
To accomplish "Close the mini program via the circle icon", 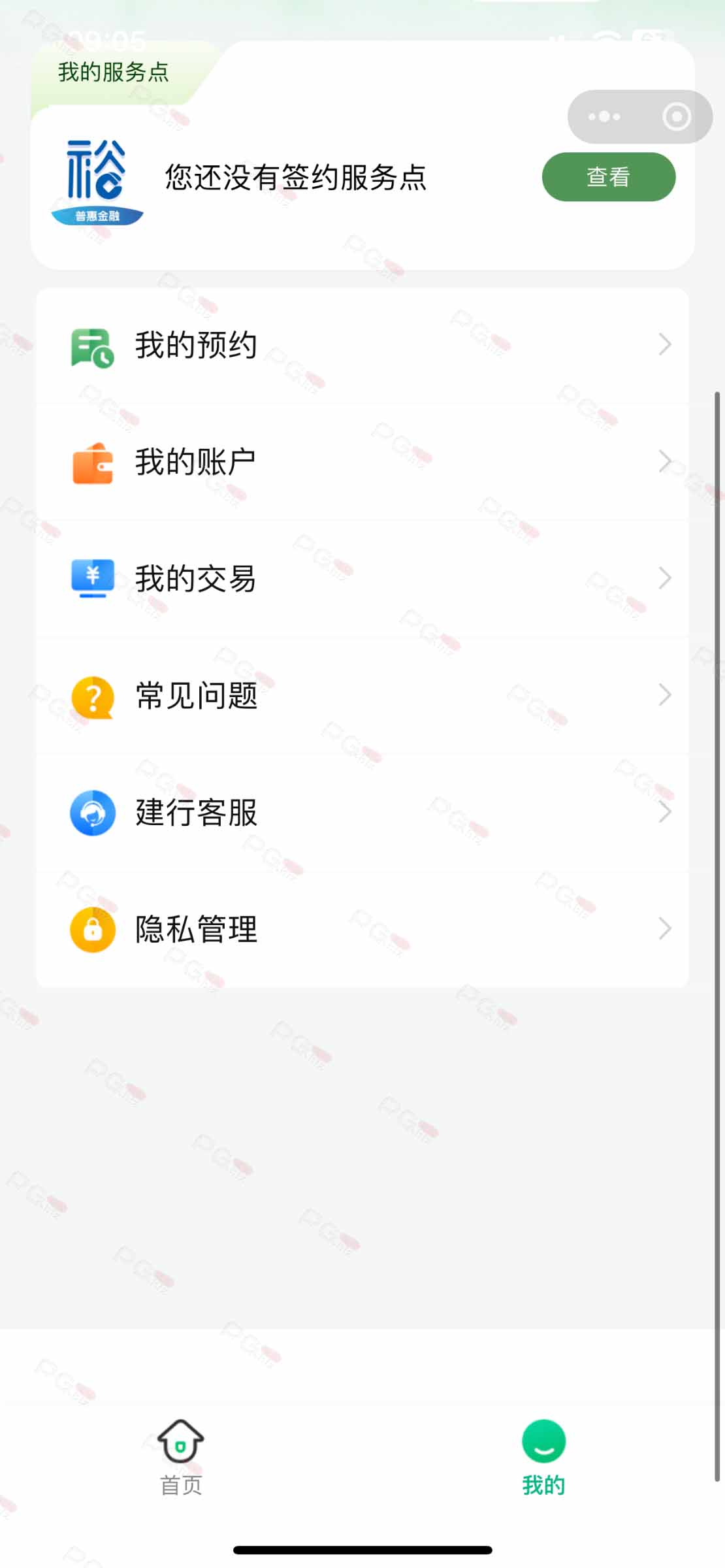I will click(x=676, y=117).
